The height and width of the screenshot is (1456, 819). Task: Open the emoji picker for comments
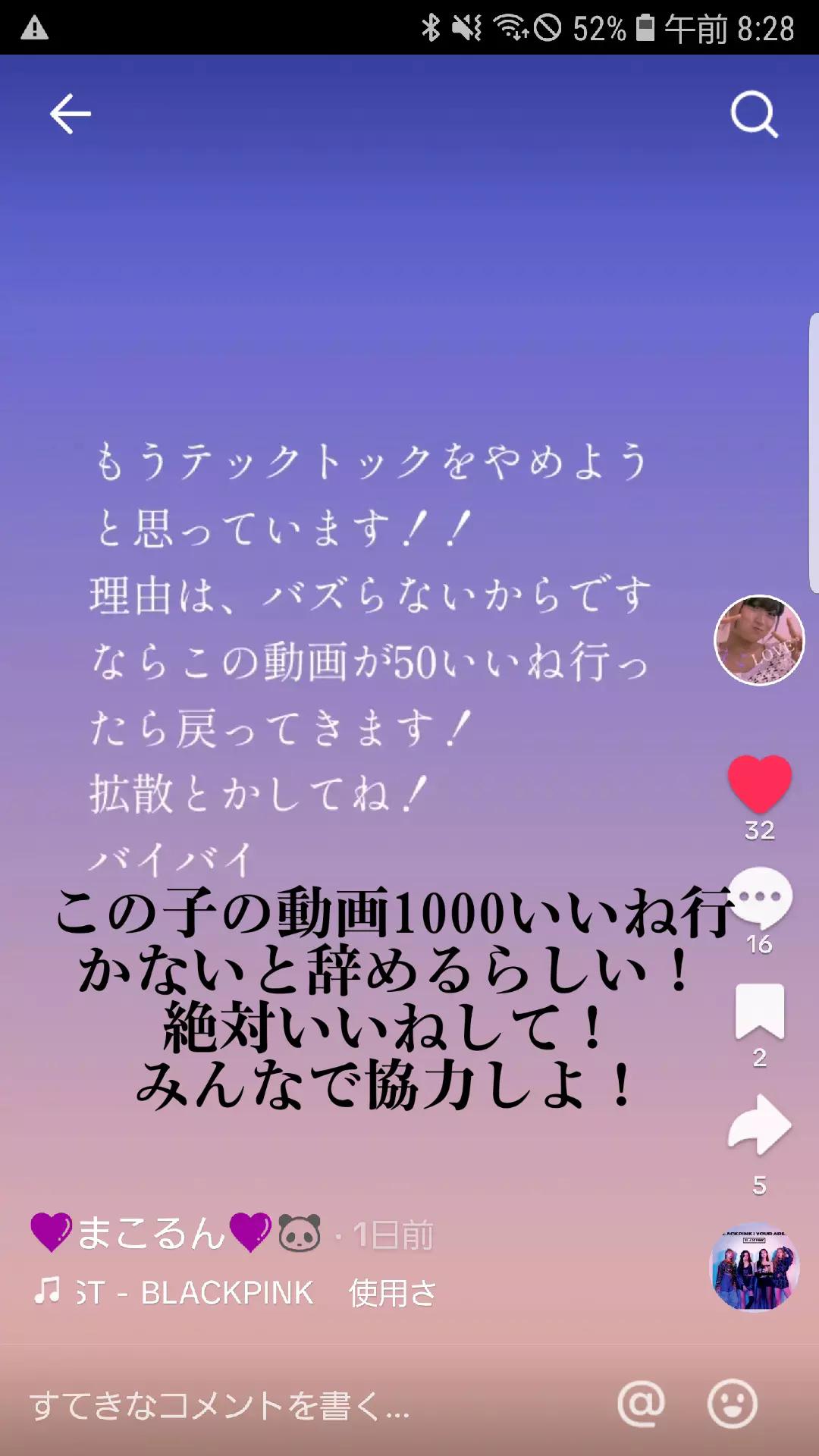coord(732,1404)
